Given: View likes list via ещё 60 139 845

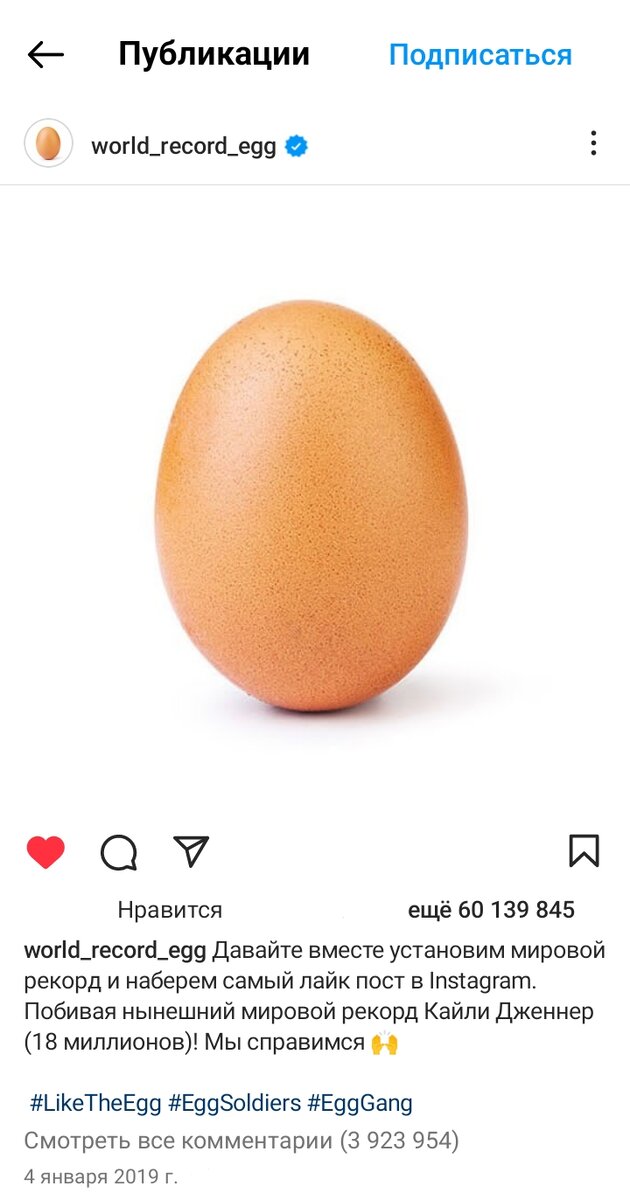Looking at the screenshot, I should [x=491, y=910].
